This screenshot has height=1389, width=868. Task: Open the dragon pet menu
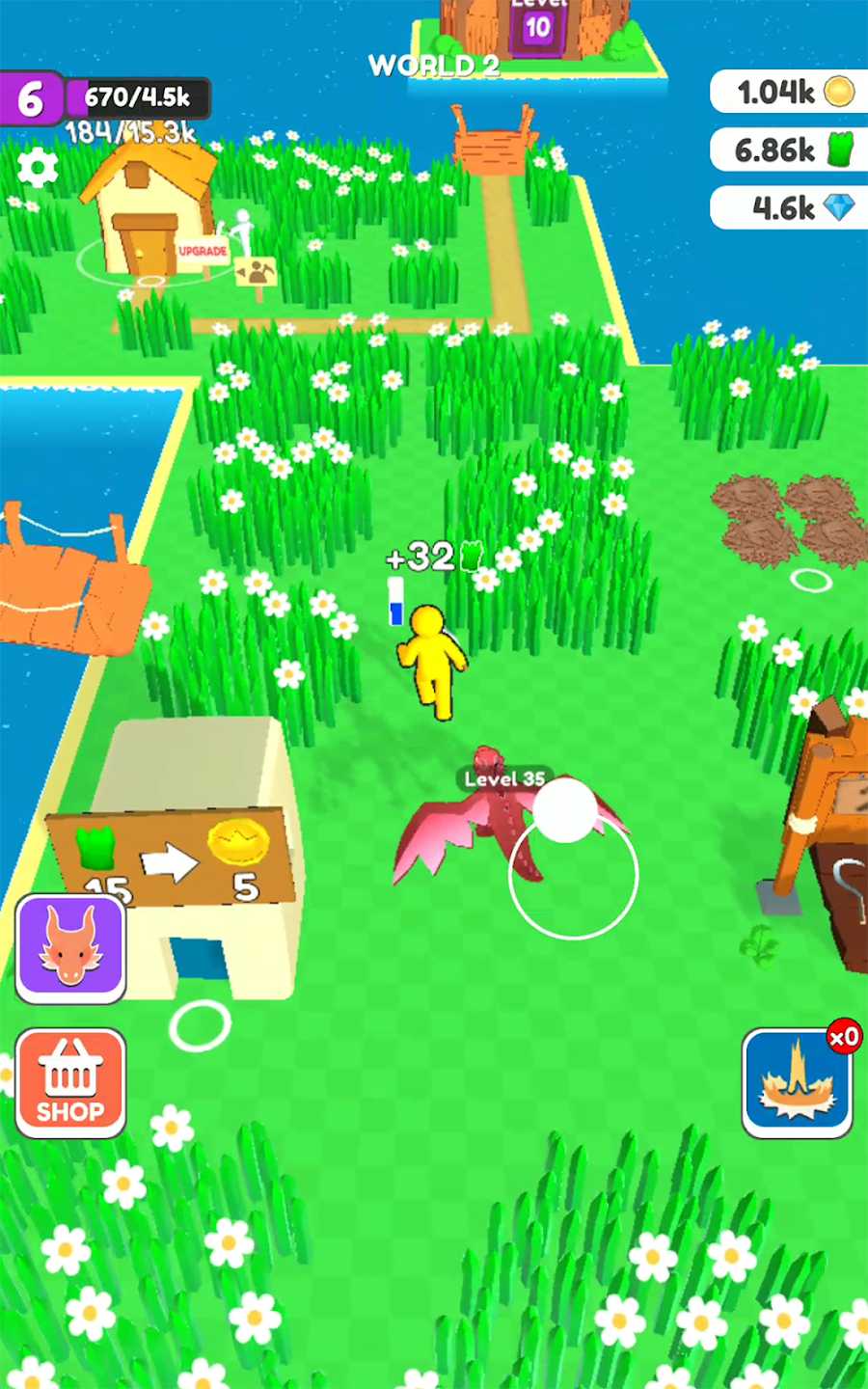(70, 949)
